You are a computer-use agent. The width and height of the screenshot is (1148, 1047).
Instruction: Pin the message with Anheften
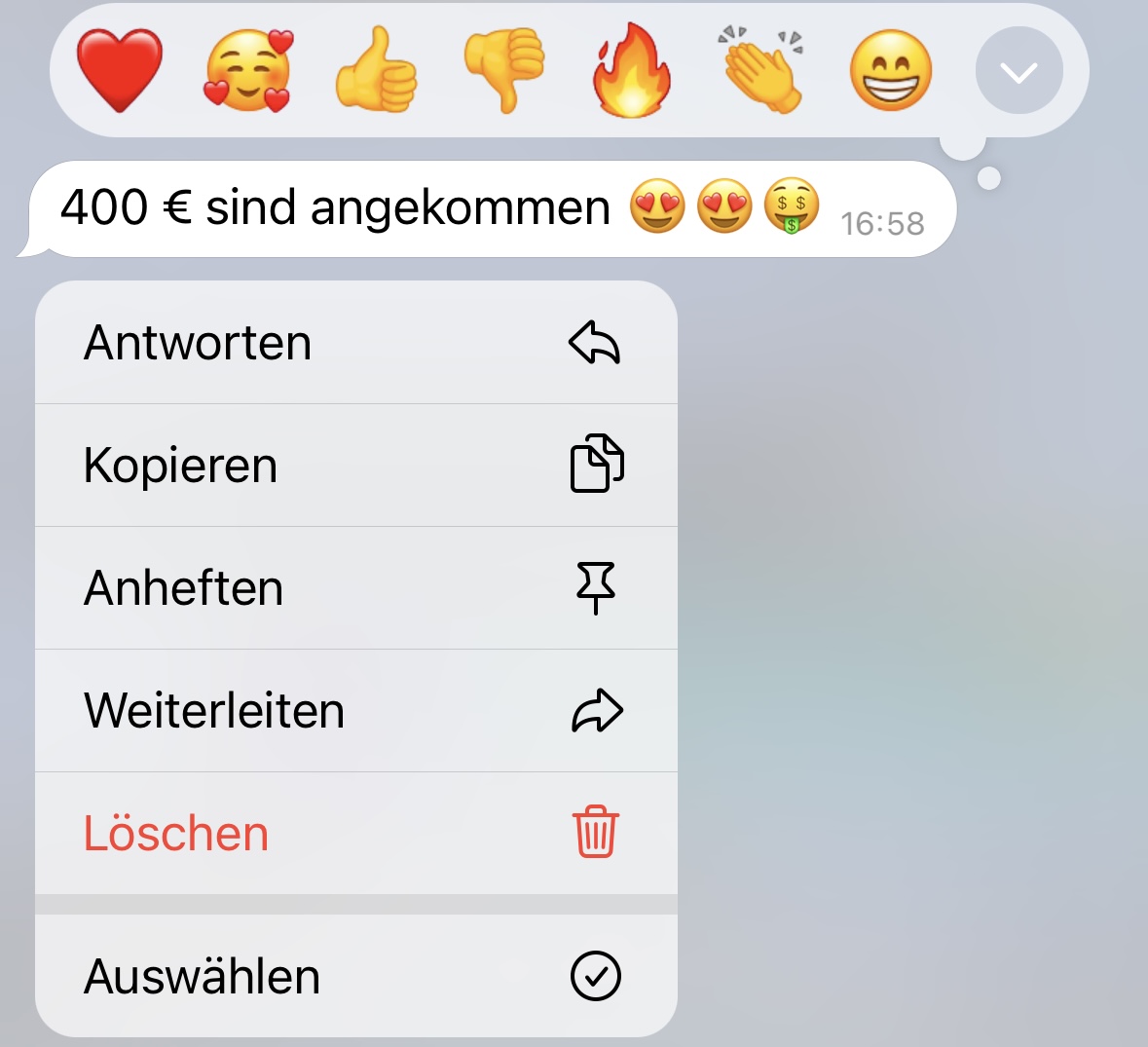(355, 588)
